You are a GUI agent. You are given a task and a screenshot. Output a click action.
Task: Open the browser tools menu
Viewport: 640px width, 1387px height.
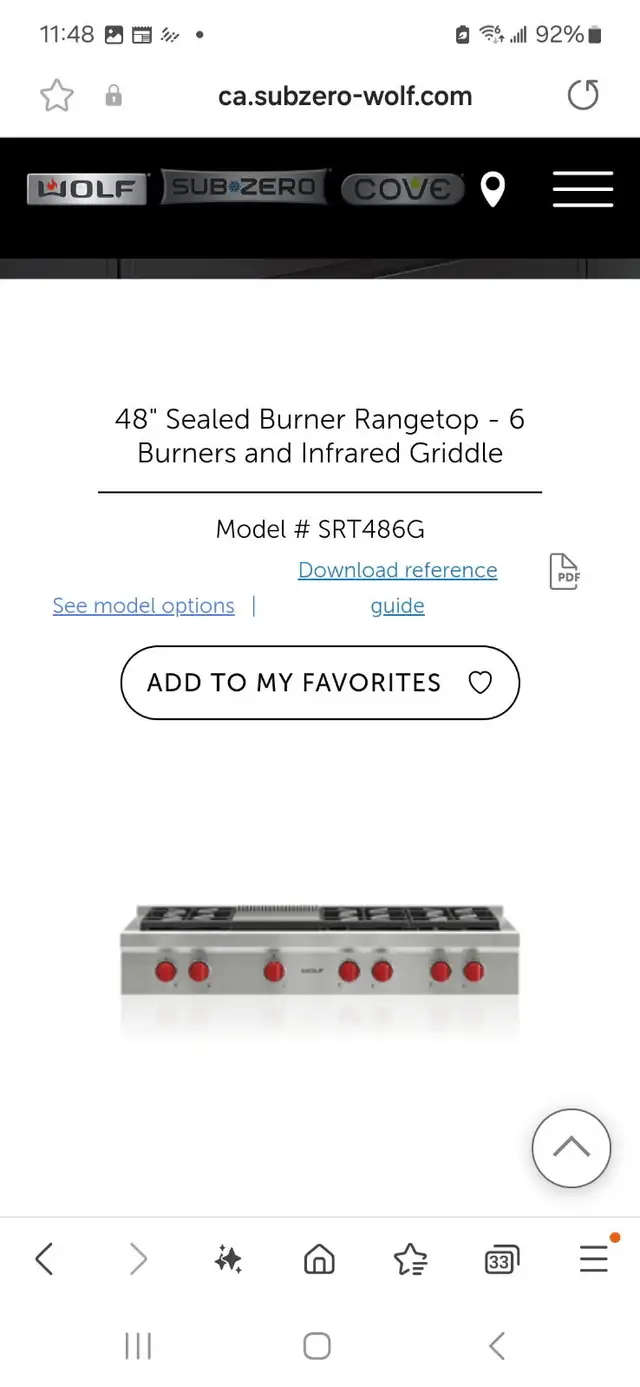(x=594, y=1259)
